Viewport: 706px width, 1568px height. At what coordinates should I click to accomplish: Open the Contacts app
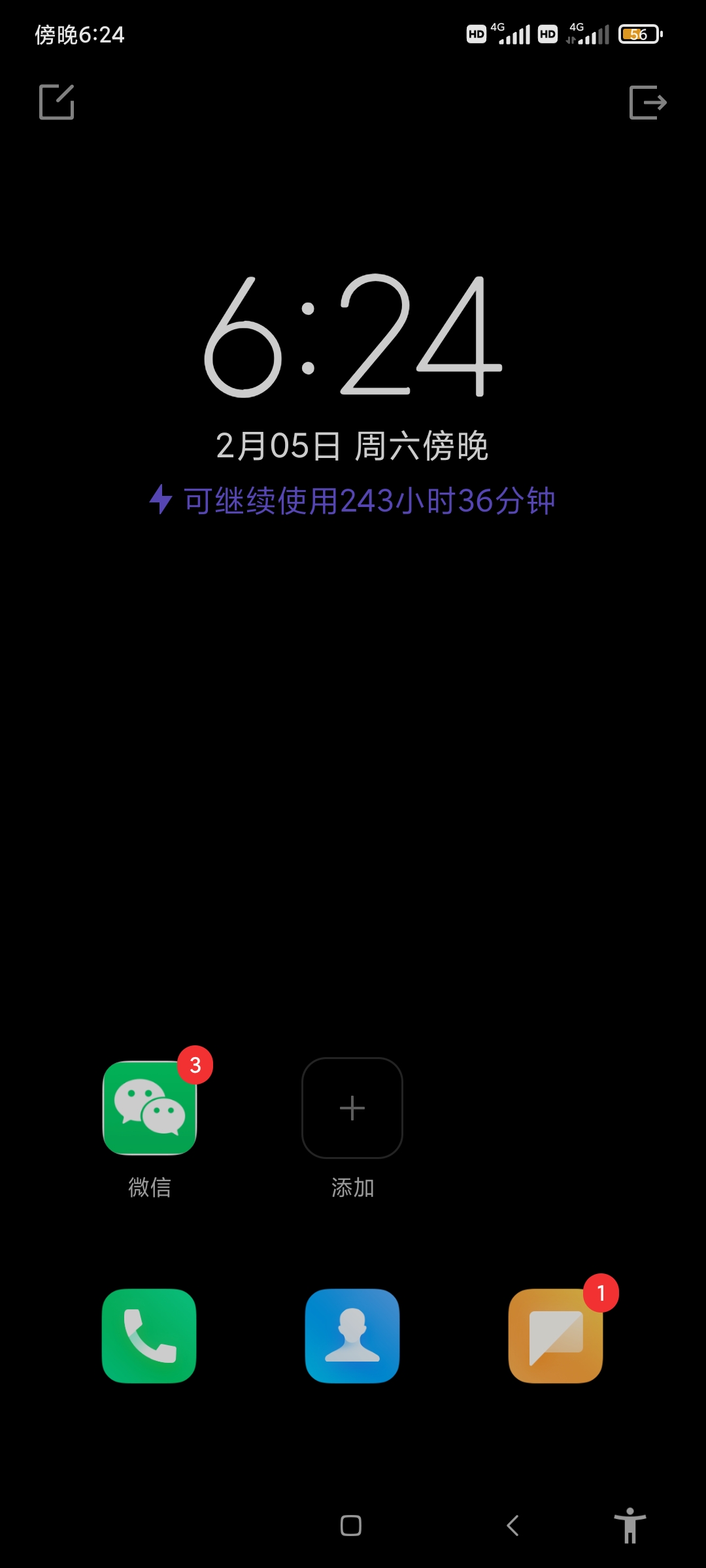click(352, 1336)
